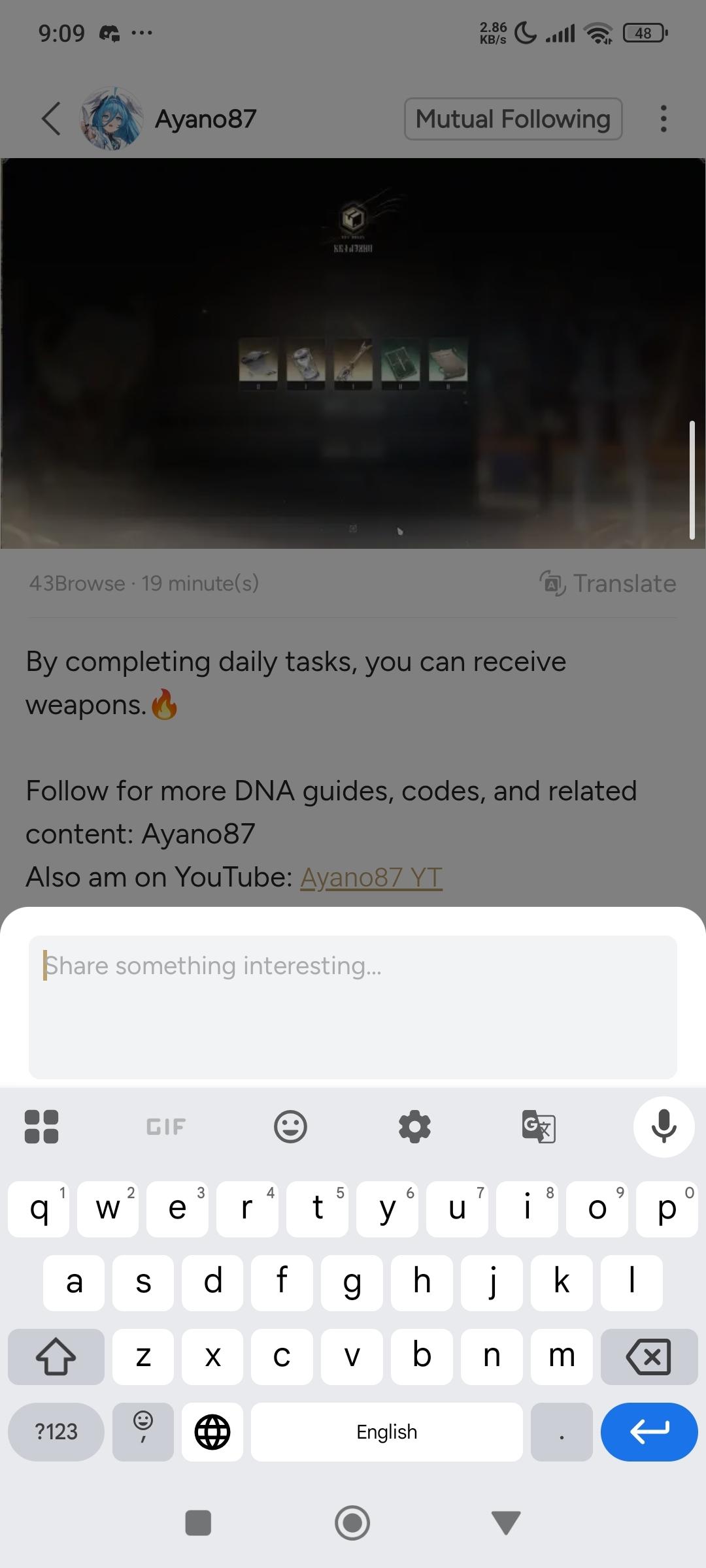This screenshot has width=706, height=1568.
Task: Open keyboard settings gear
Action: click(414, 1127)
